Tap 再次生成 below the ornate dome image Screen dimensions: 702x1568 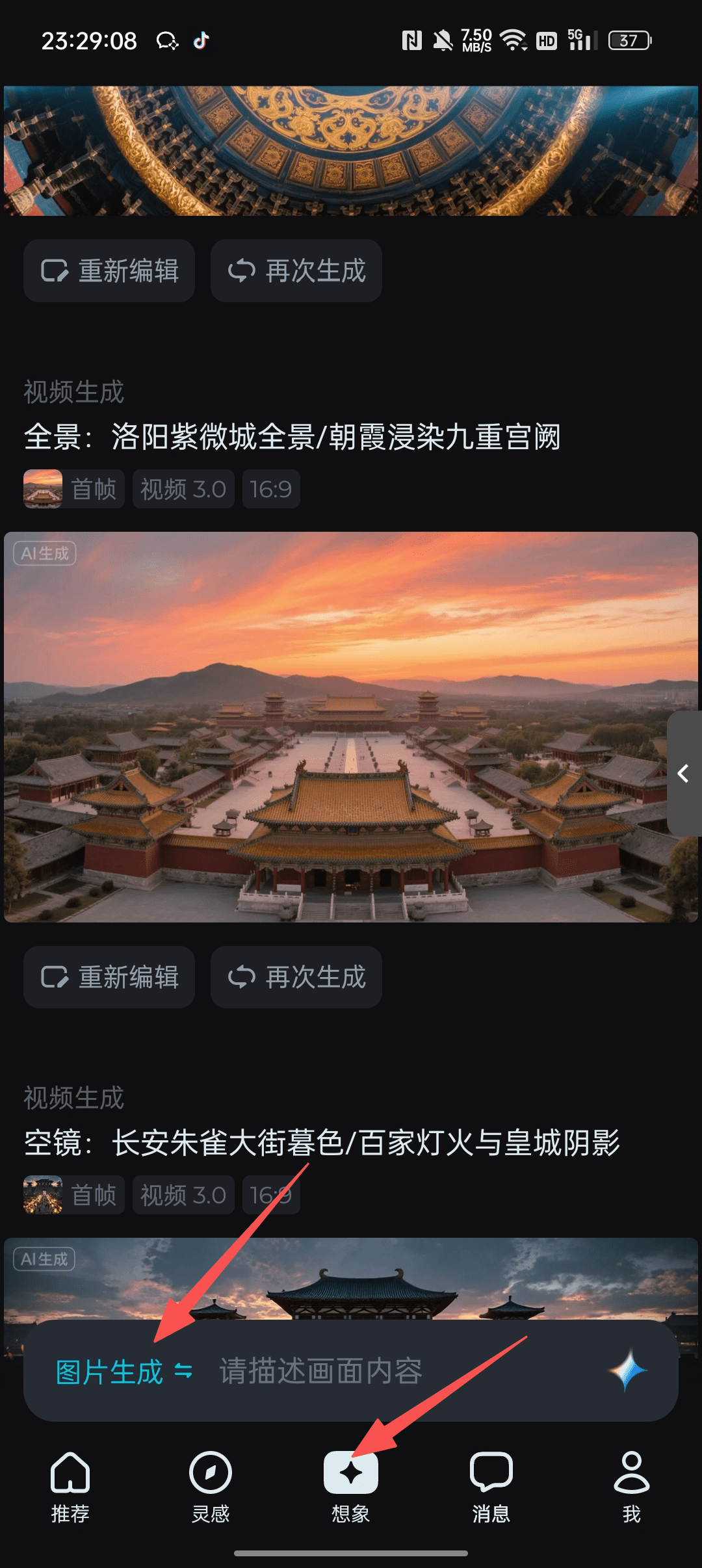(x=296, y=270)
